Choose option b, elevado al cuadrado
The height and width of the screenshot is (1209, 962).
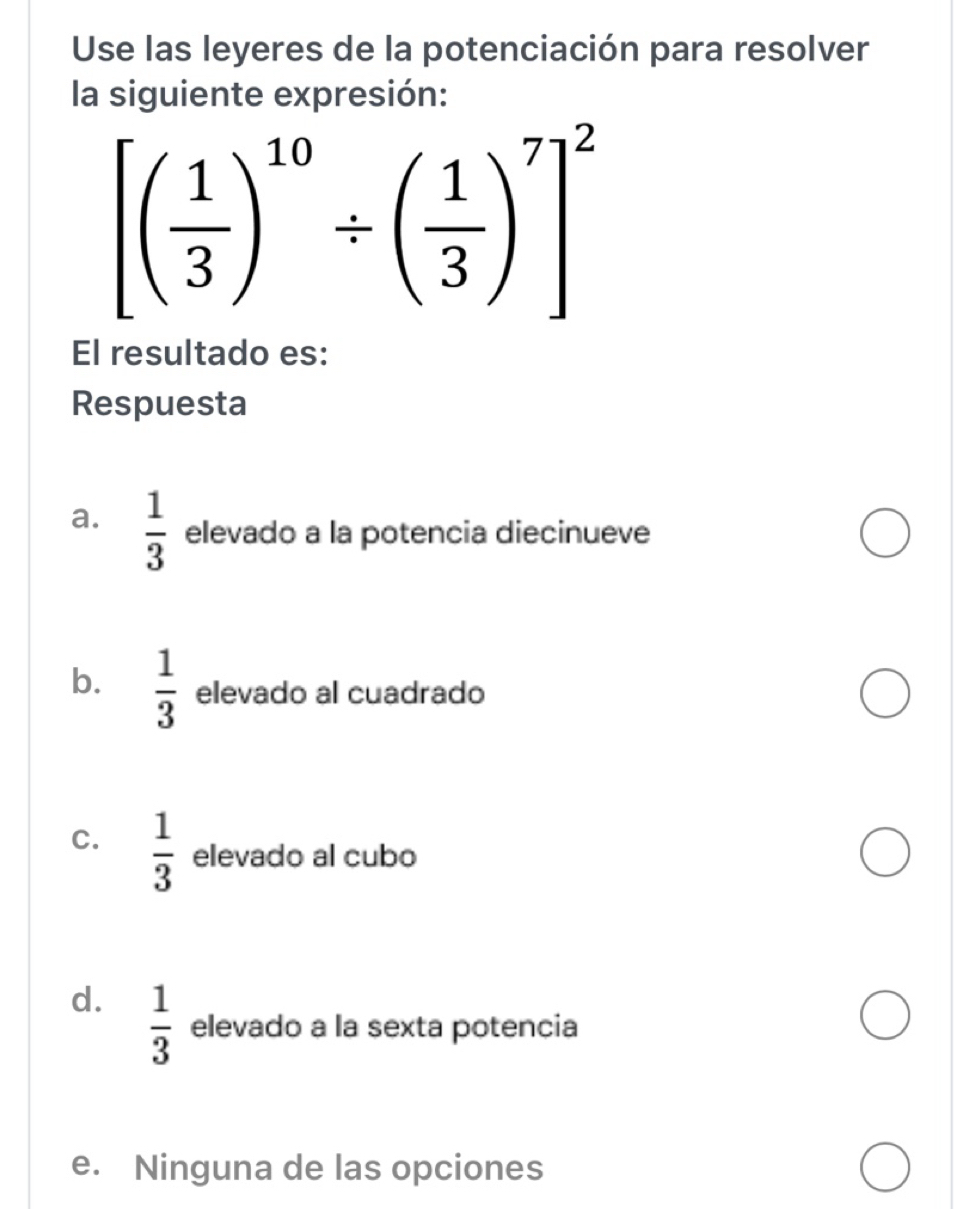pos(886,696)
